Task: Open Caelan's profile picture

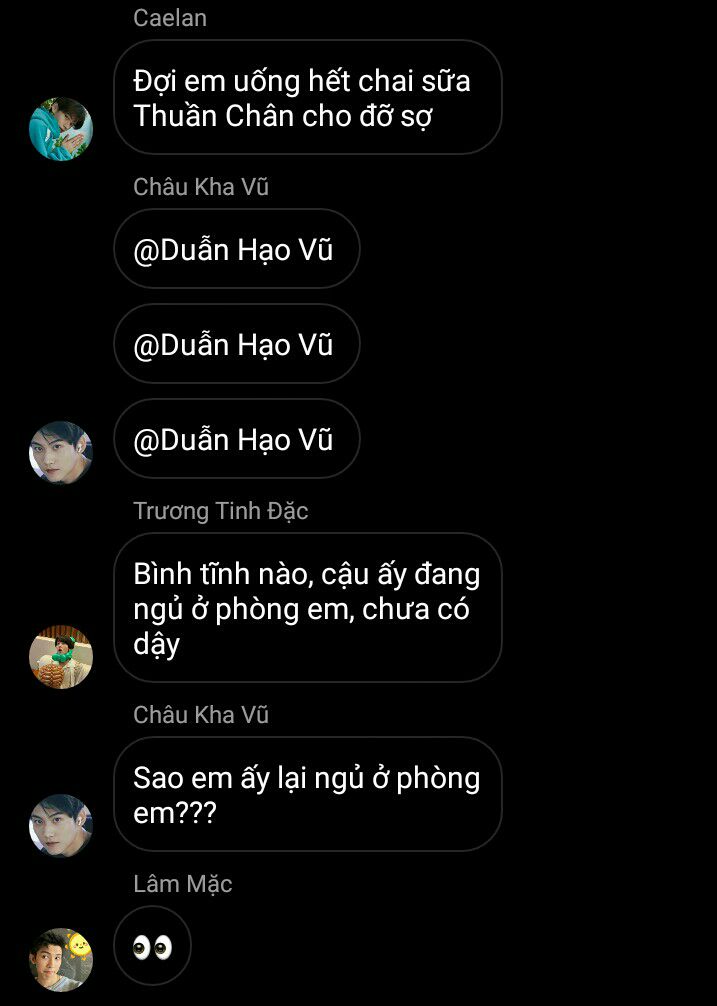Action: tap(61, 129)
